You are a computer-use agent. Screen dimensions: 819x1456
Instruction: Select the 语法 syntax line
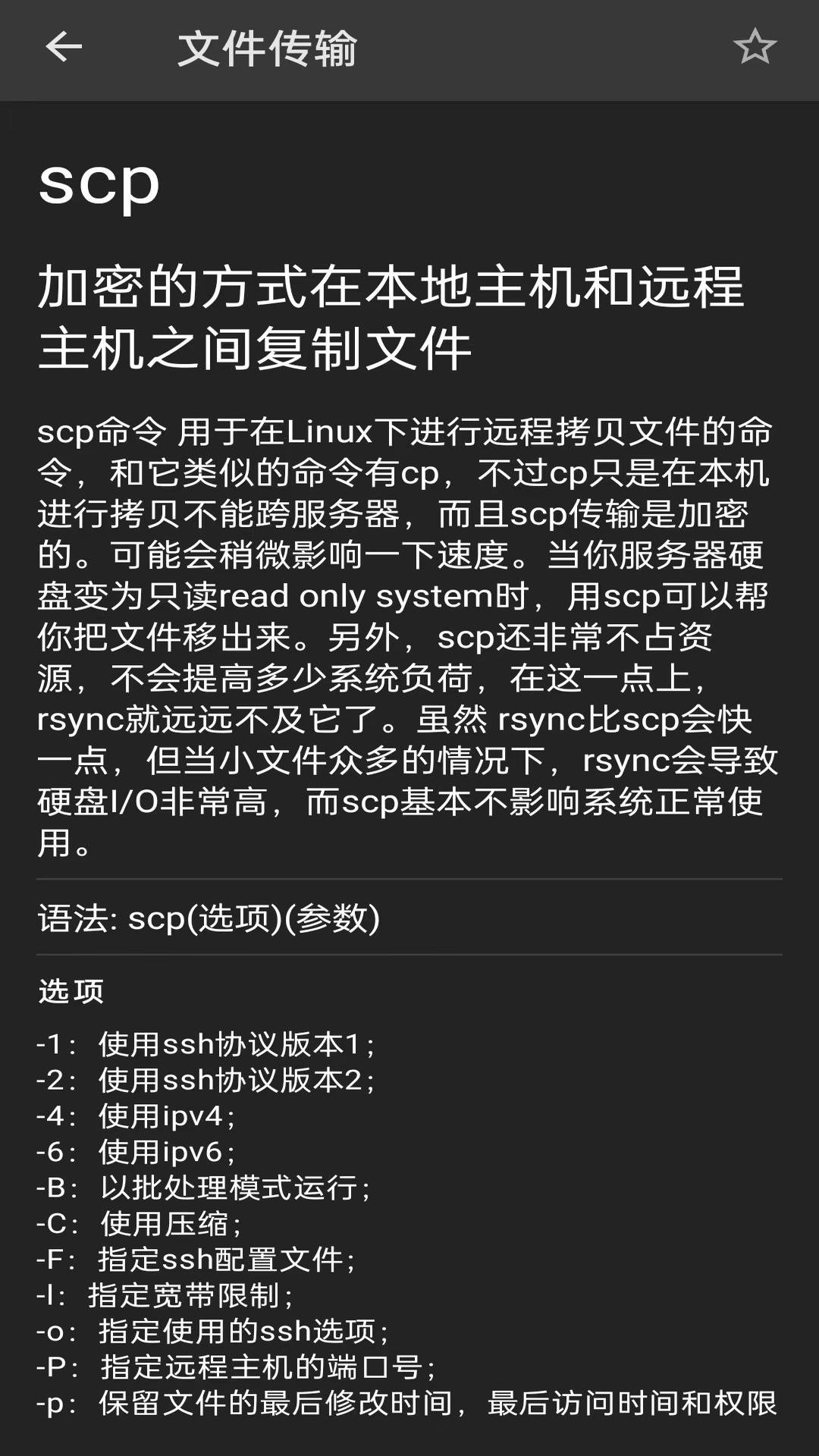pyautogui.click(x=209, y=918)
